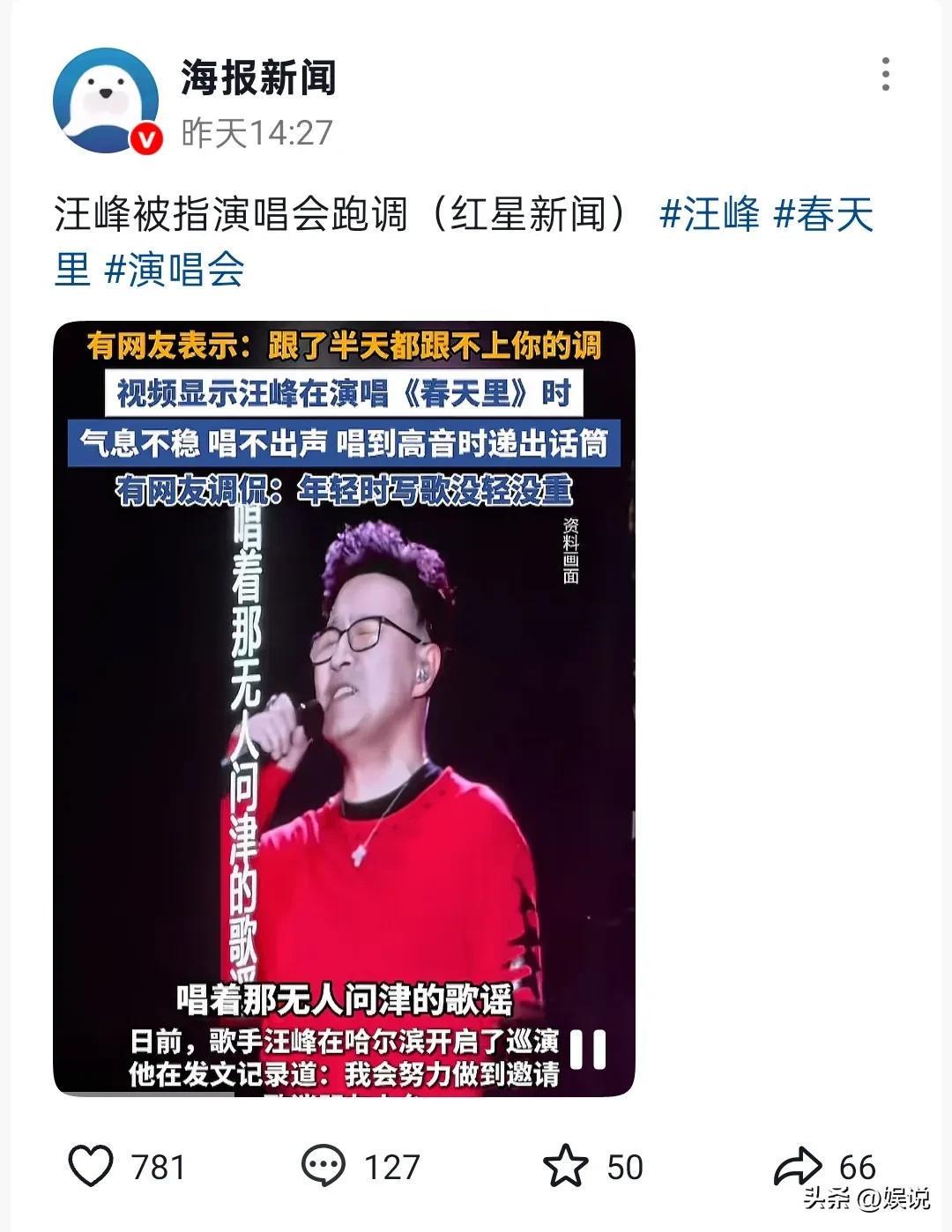Open the #春天里 hashtag
The image size is (952, 1232).
tap(823, 214)
